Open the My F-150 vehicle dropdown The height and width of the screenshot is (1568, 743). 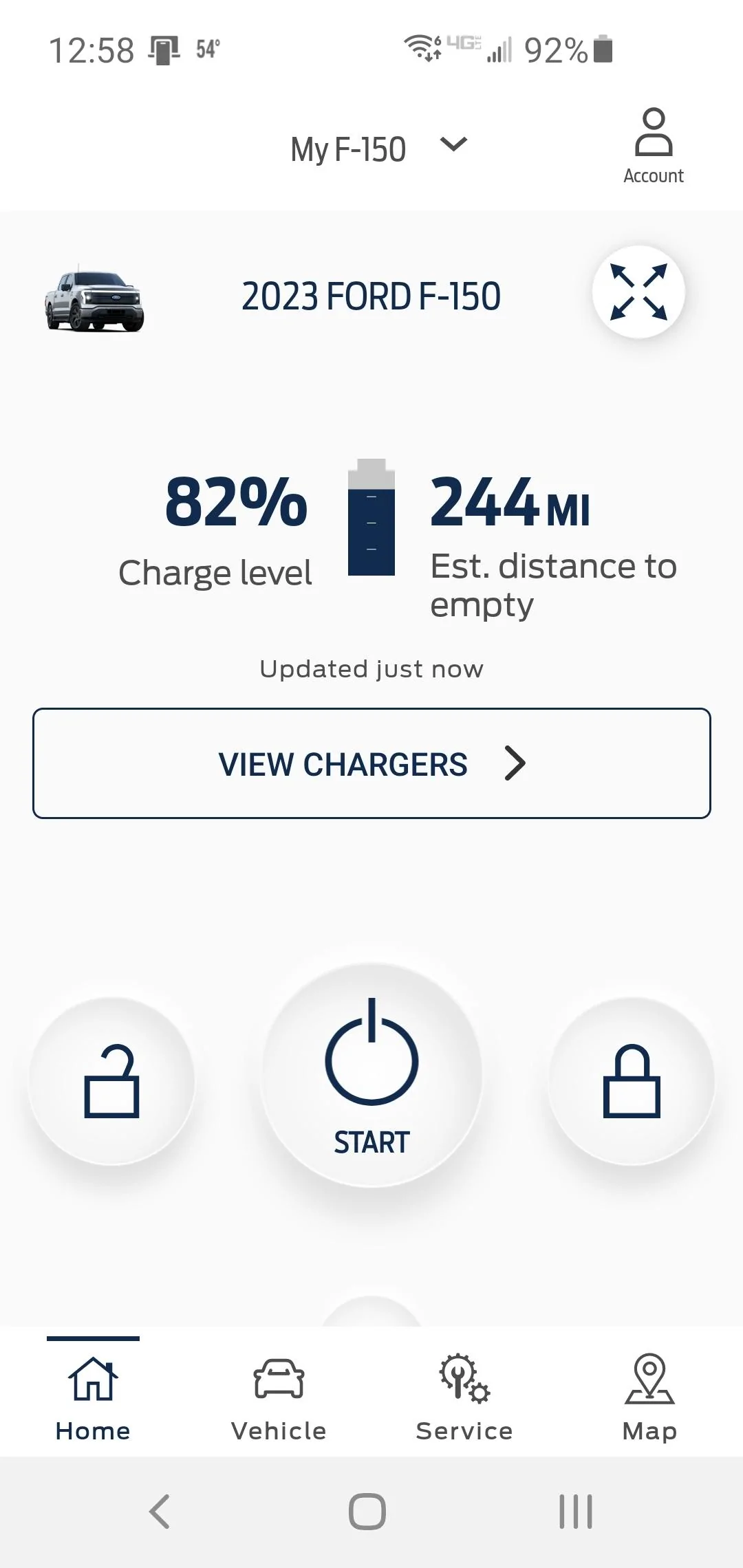pyautogui.click(x=377, y=149)
